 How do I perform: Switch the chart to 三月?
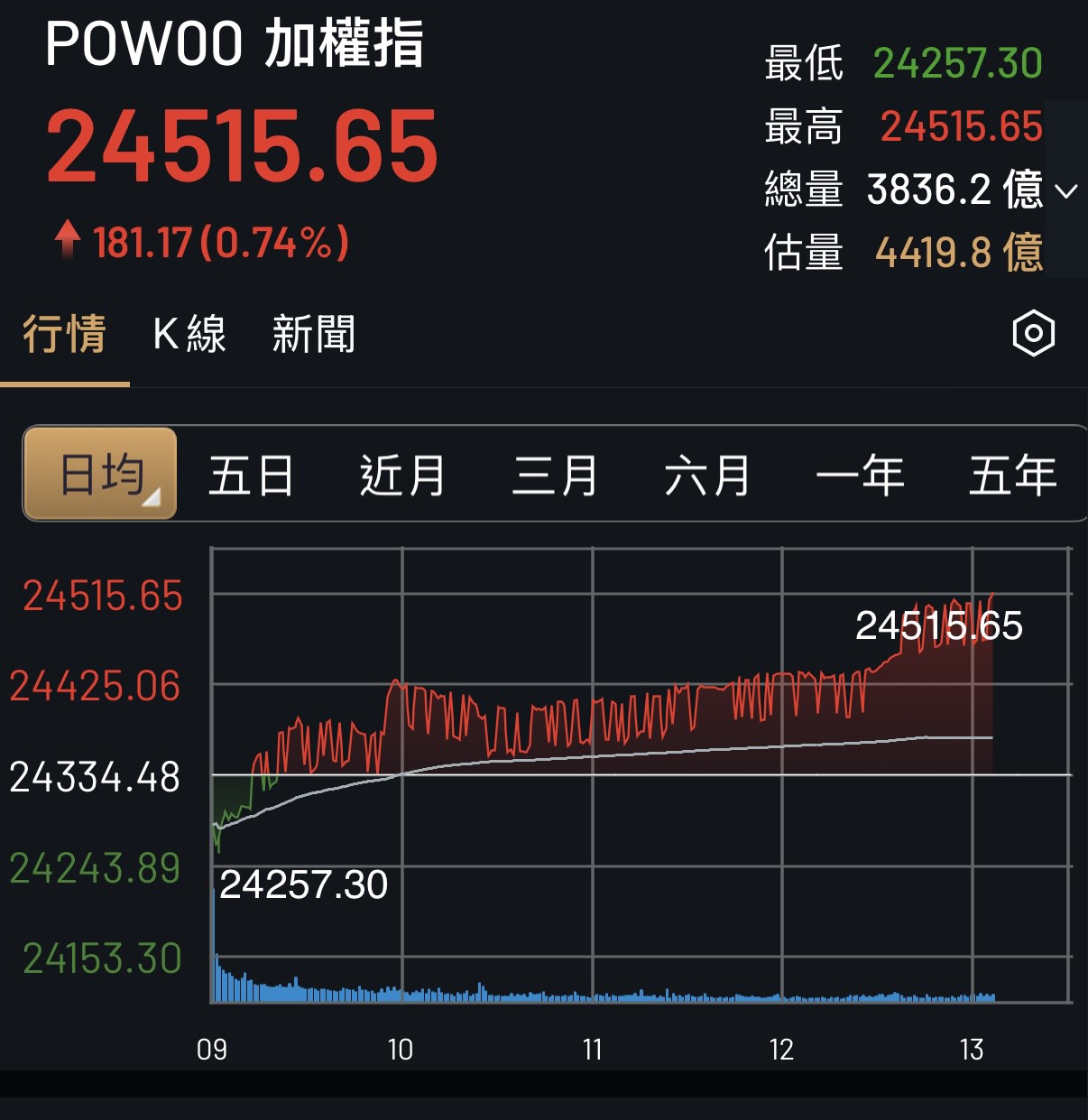[555, 476]
